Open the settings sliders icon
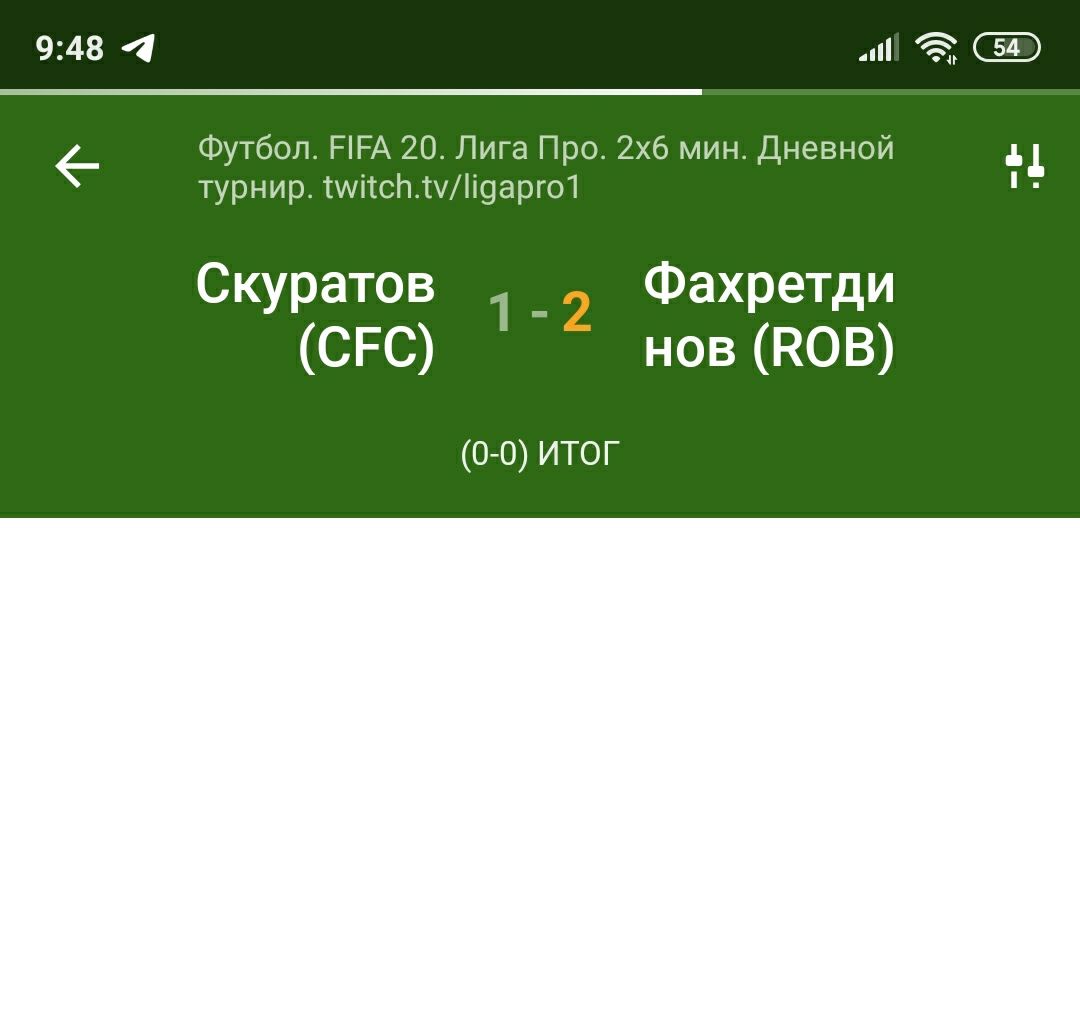 click(x=1024, y=166)
